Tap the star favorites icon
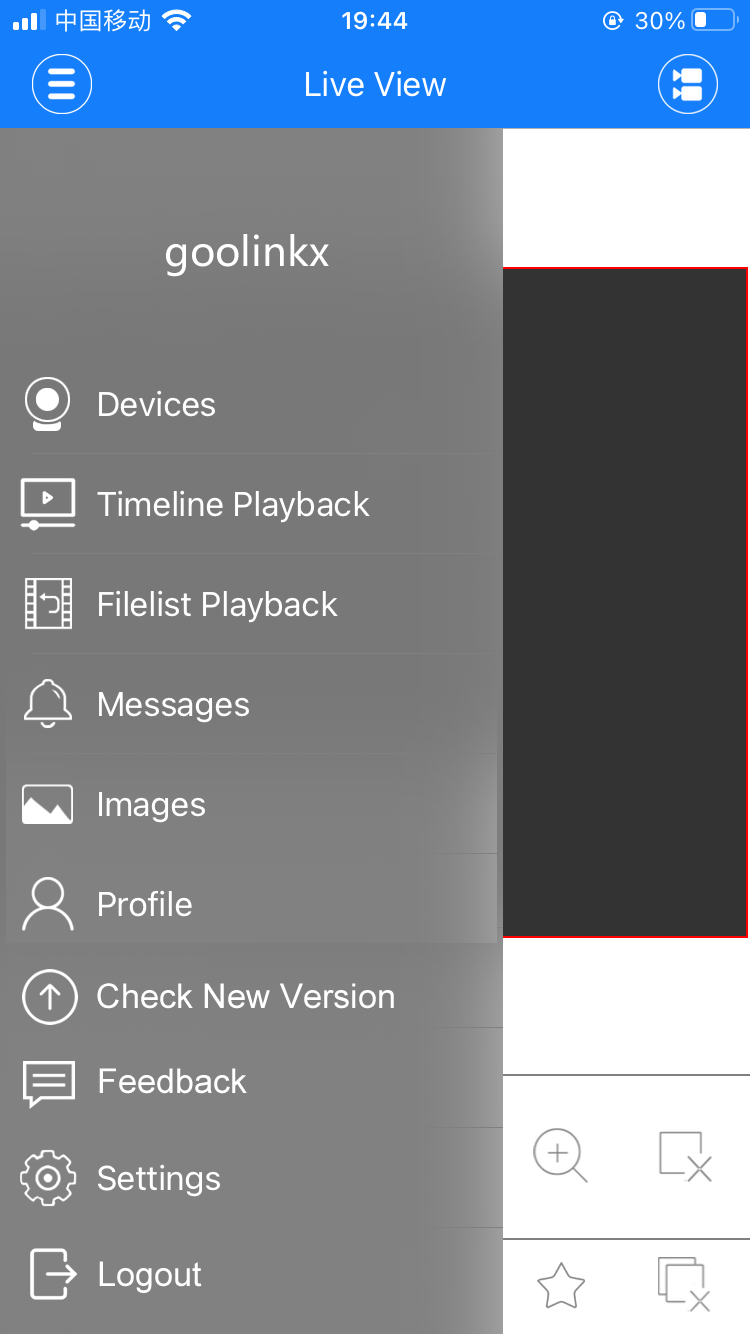 coord(560,1286)
